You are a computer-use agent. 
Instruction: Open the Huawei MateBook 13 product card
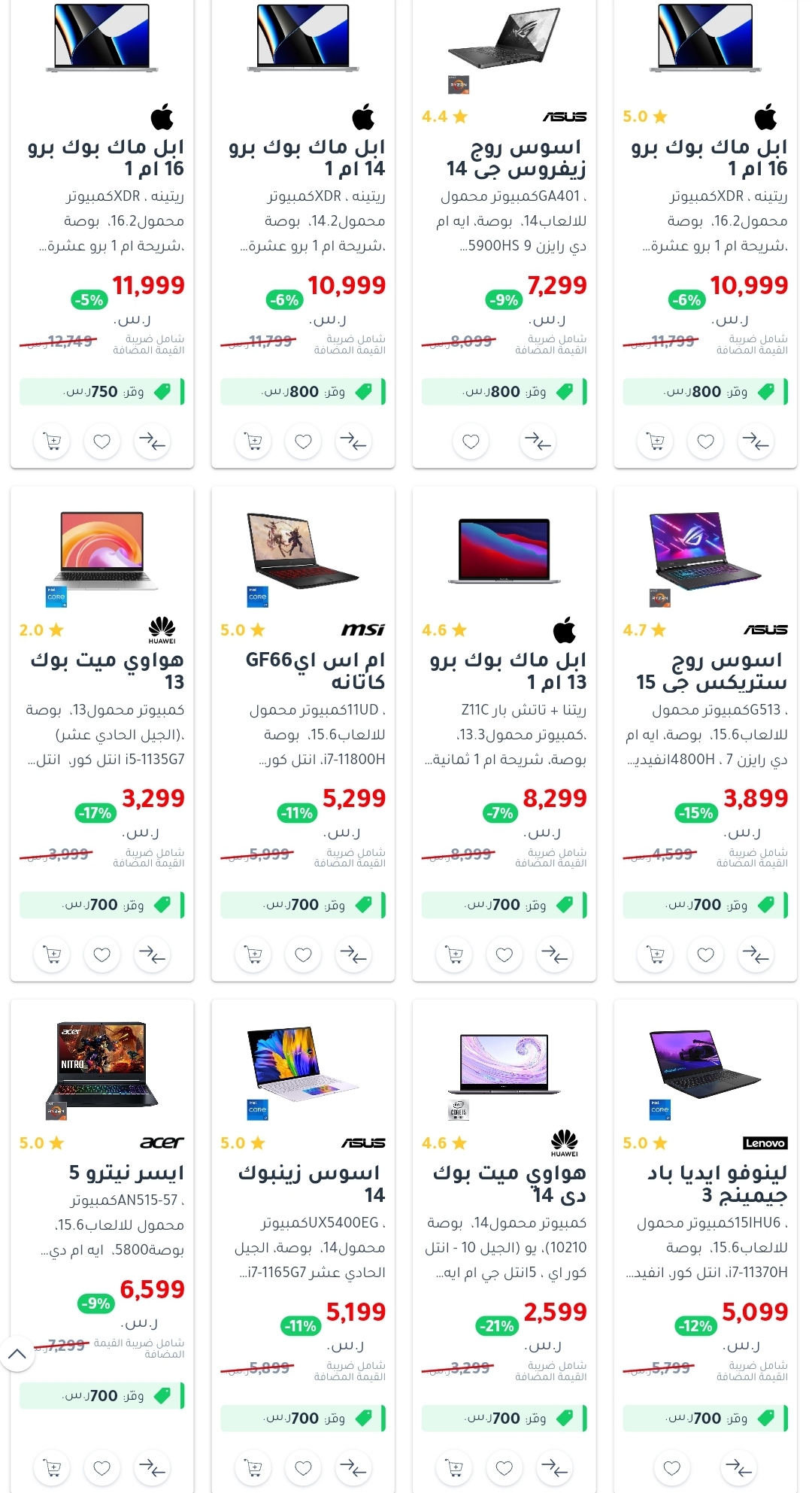click(102, 733)
